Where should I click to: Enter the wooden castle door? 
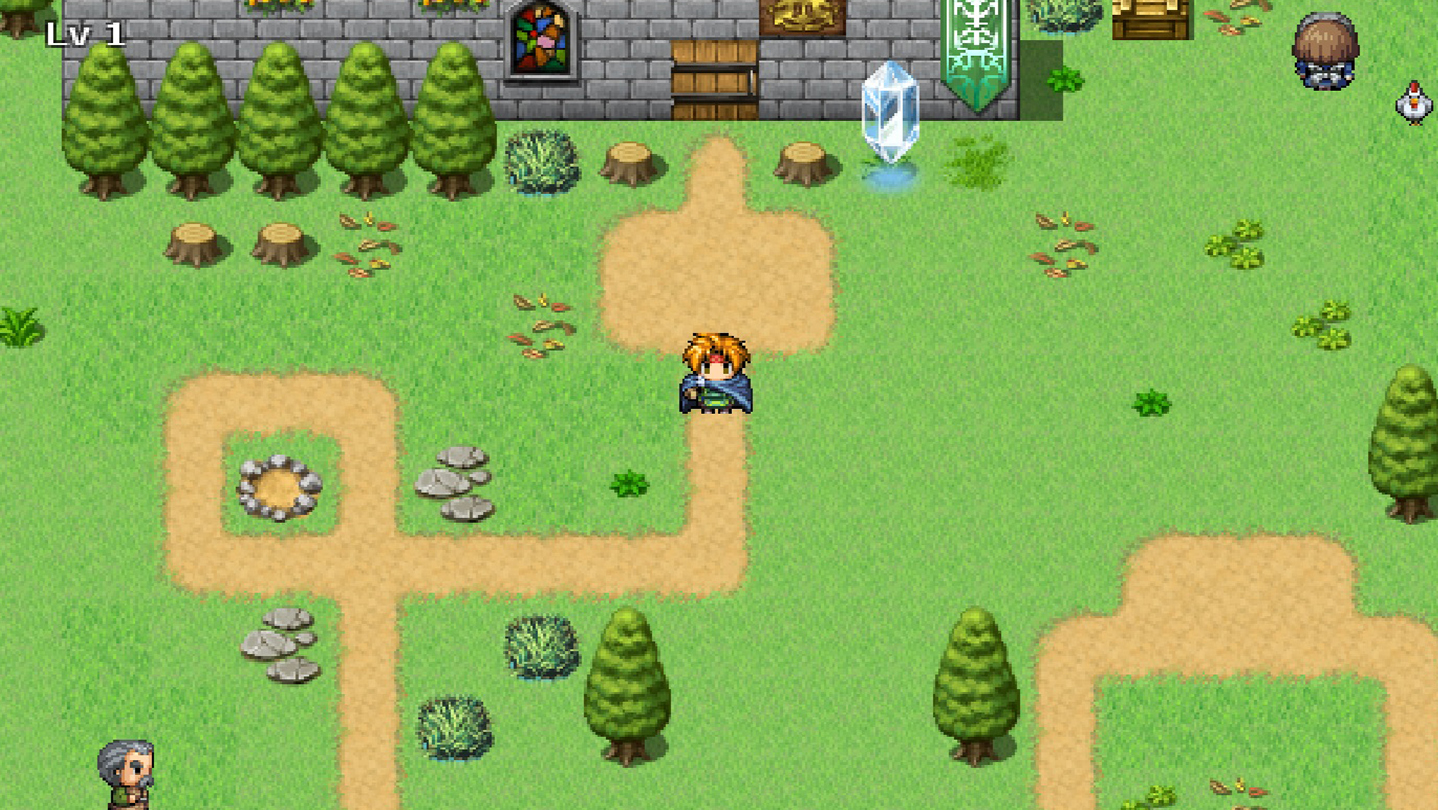pos(714,80)
